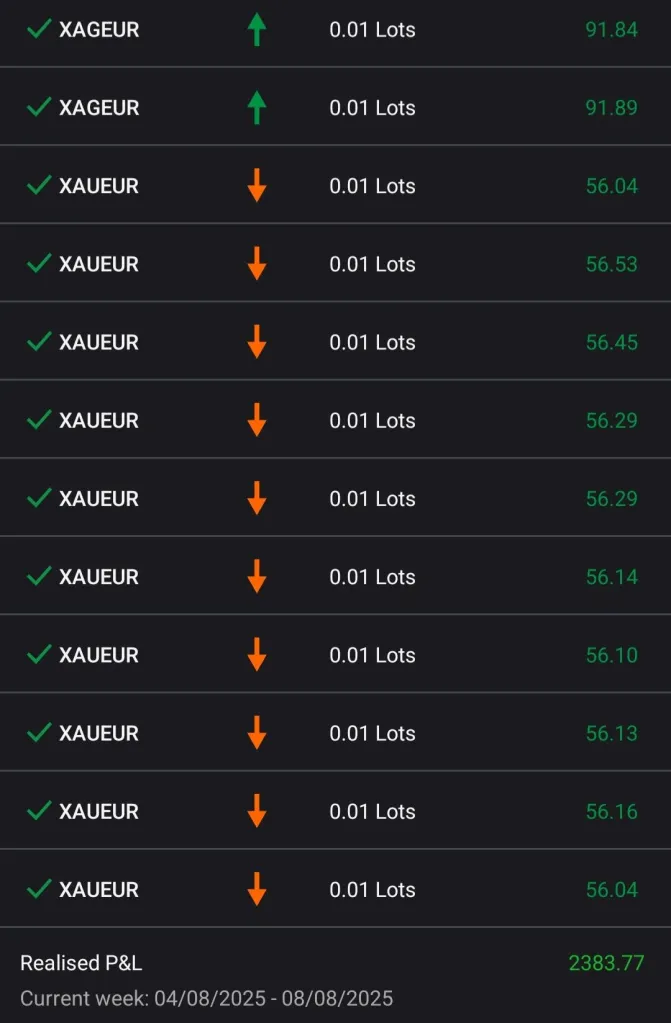
Task: Open the XAUEUR trade with 56.14 profit
Action: click(x=335, y=577)
